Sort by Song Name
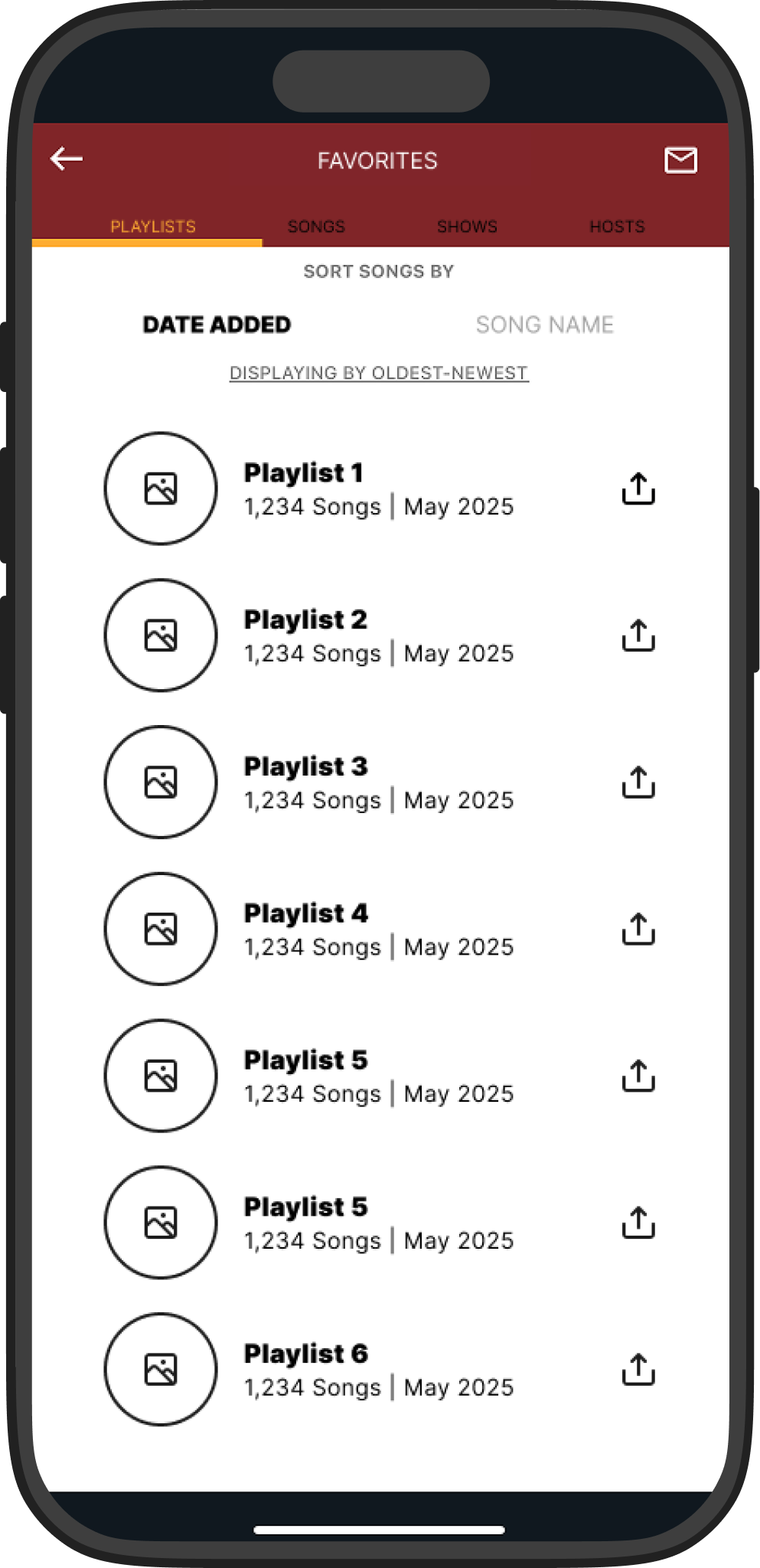 [x=544, y=325]
